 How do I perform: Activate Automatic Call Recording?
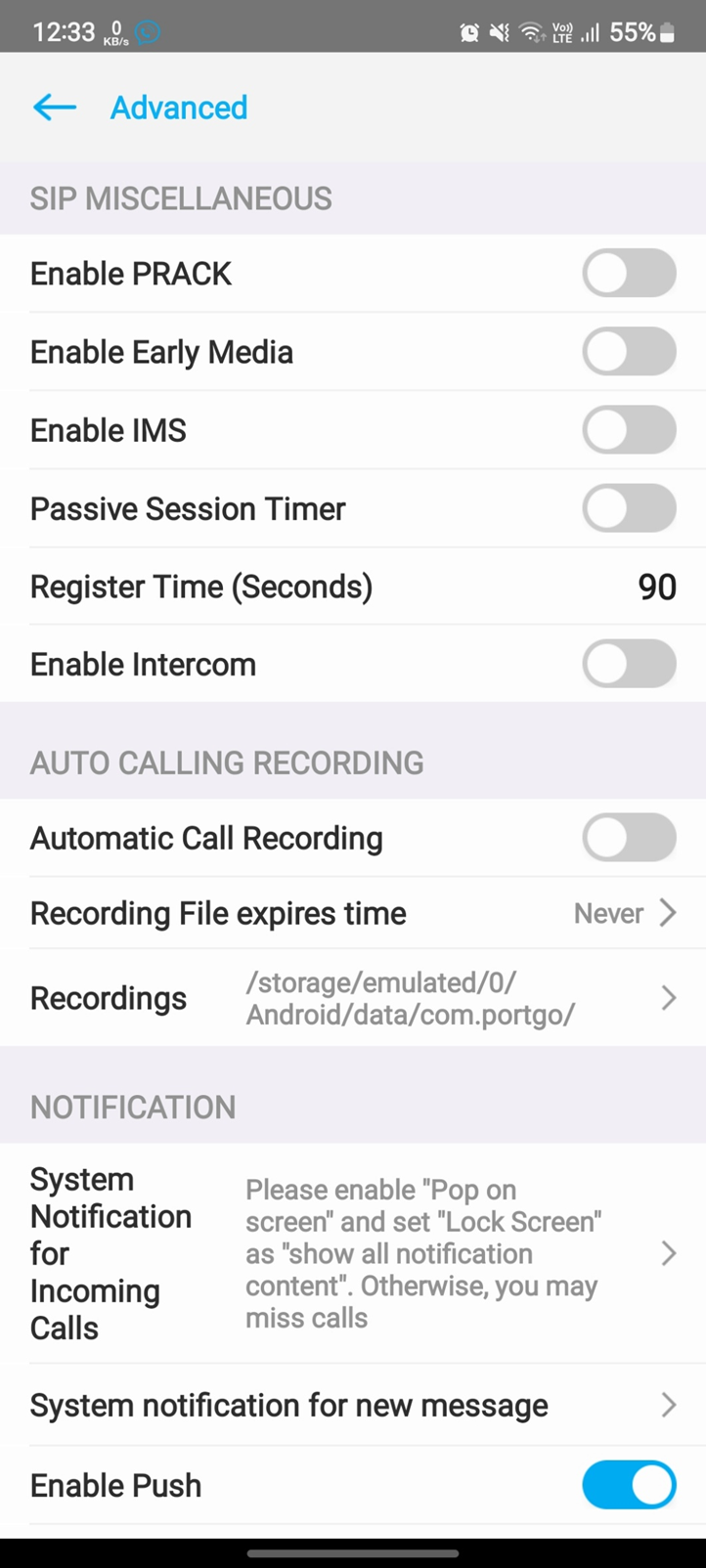629,839
